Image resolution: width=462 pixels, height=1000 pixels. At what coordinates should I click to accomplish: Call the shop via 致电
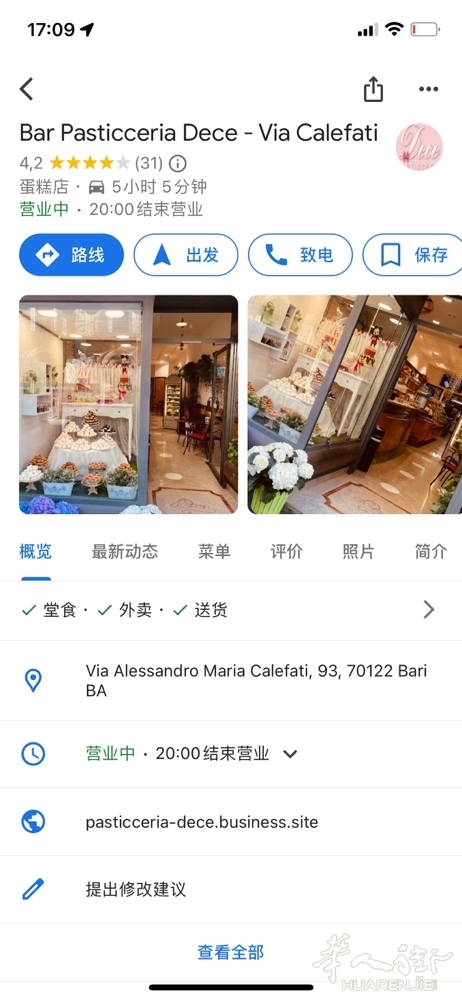click(x=300, y=255)
